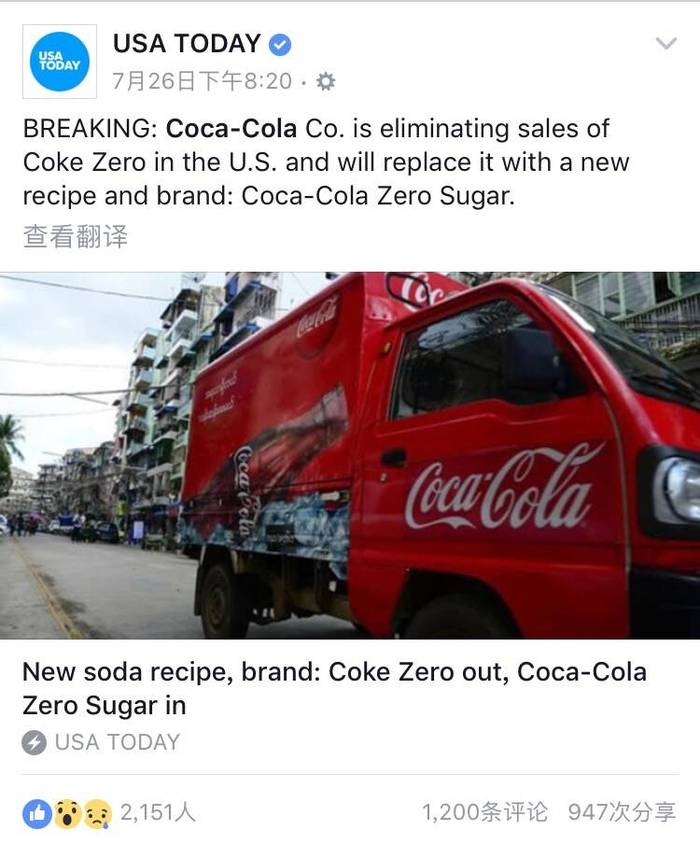
Task: Tap the 7月26日下午8:20 post timestamp
Action: pyautogui.click(x=203, y=81)
